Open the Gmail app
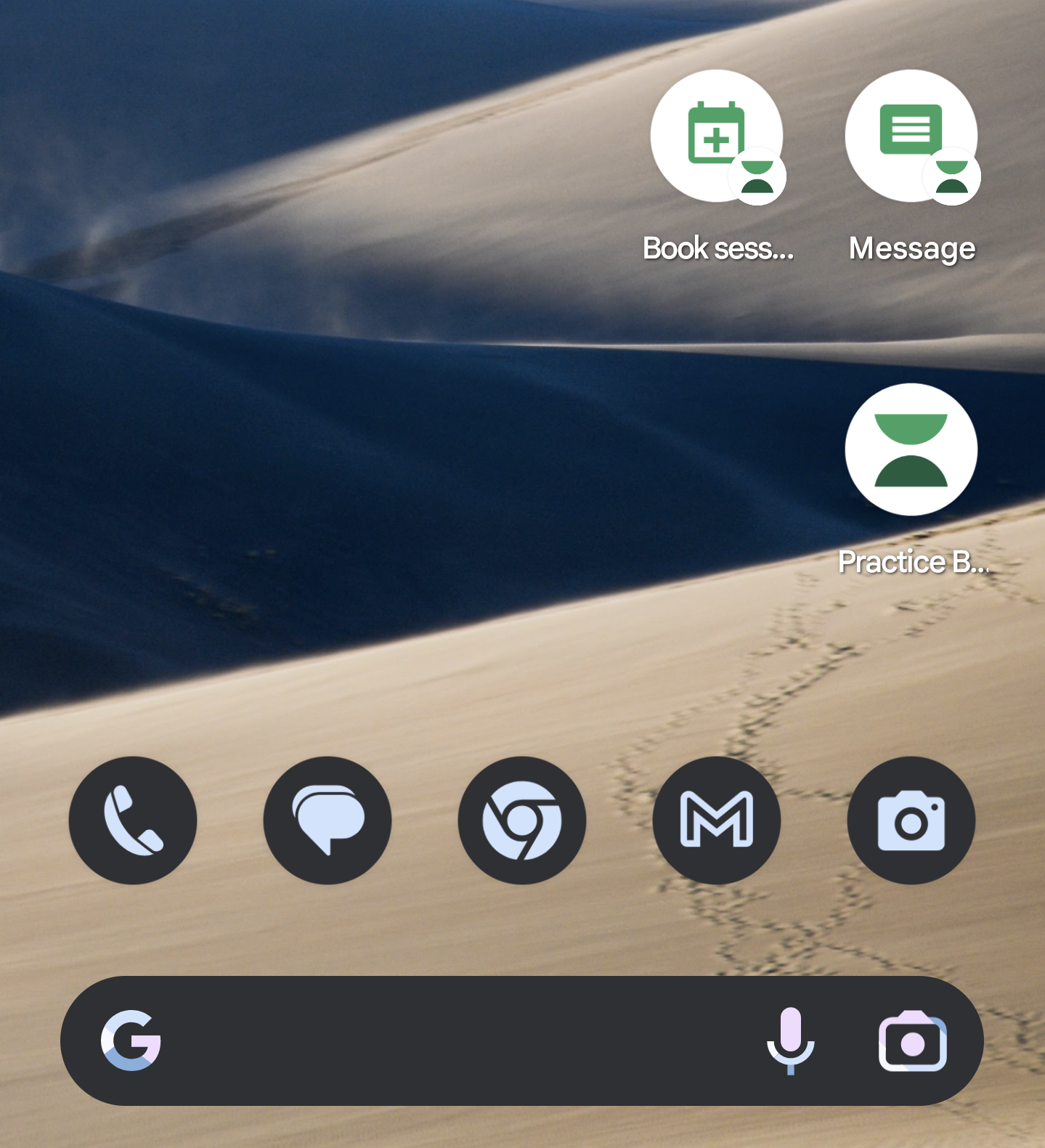1045x1148 pixels. coord(717,821)
